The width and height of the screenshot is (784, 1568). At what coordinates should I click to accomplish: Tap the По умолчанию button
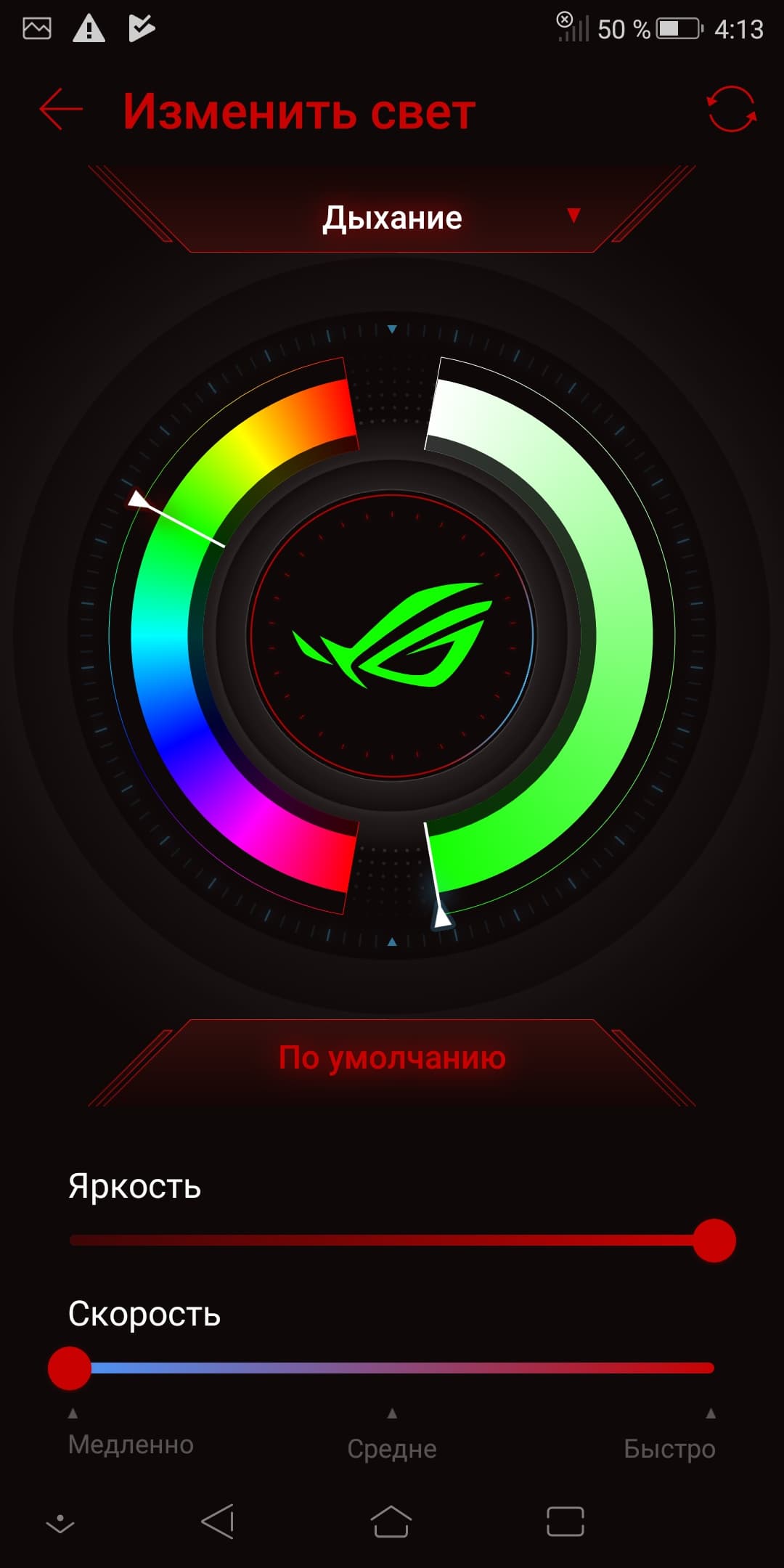click(x=392, y=1058)
